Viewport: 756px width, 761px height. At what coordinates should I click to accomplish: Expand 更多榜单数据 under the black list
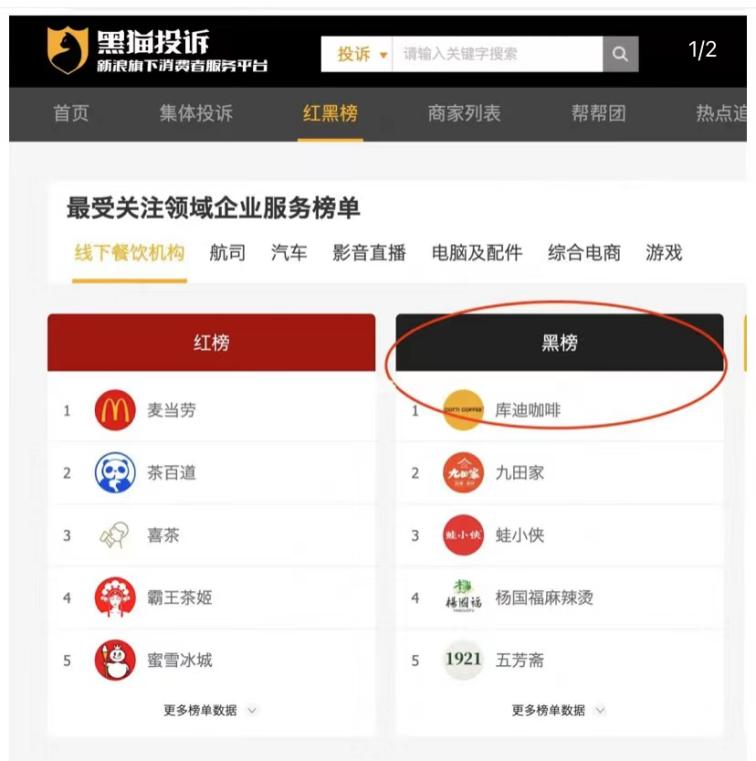558,710
